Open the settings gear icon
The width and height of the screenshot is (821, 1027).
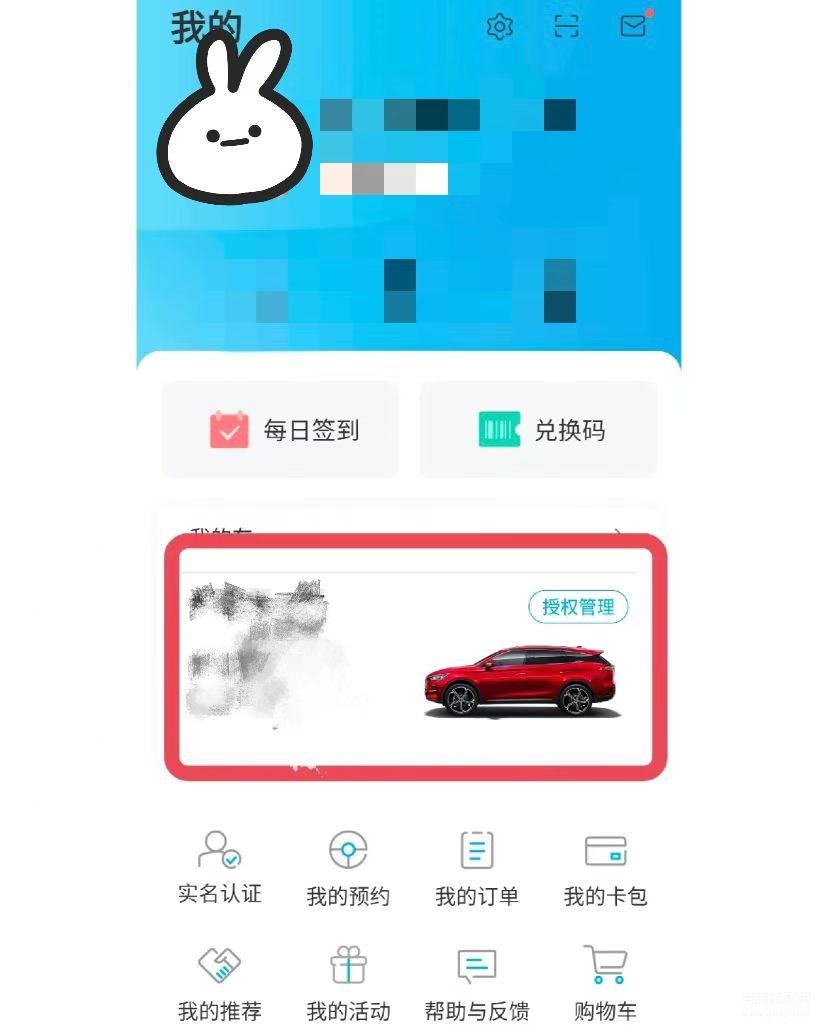tap(499, 27)
